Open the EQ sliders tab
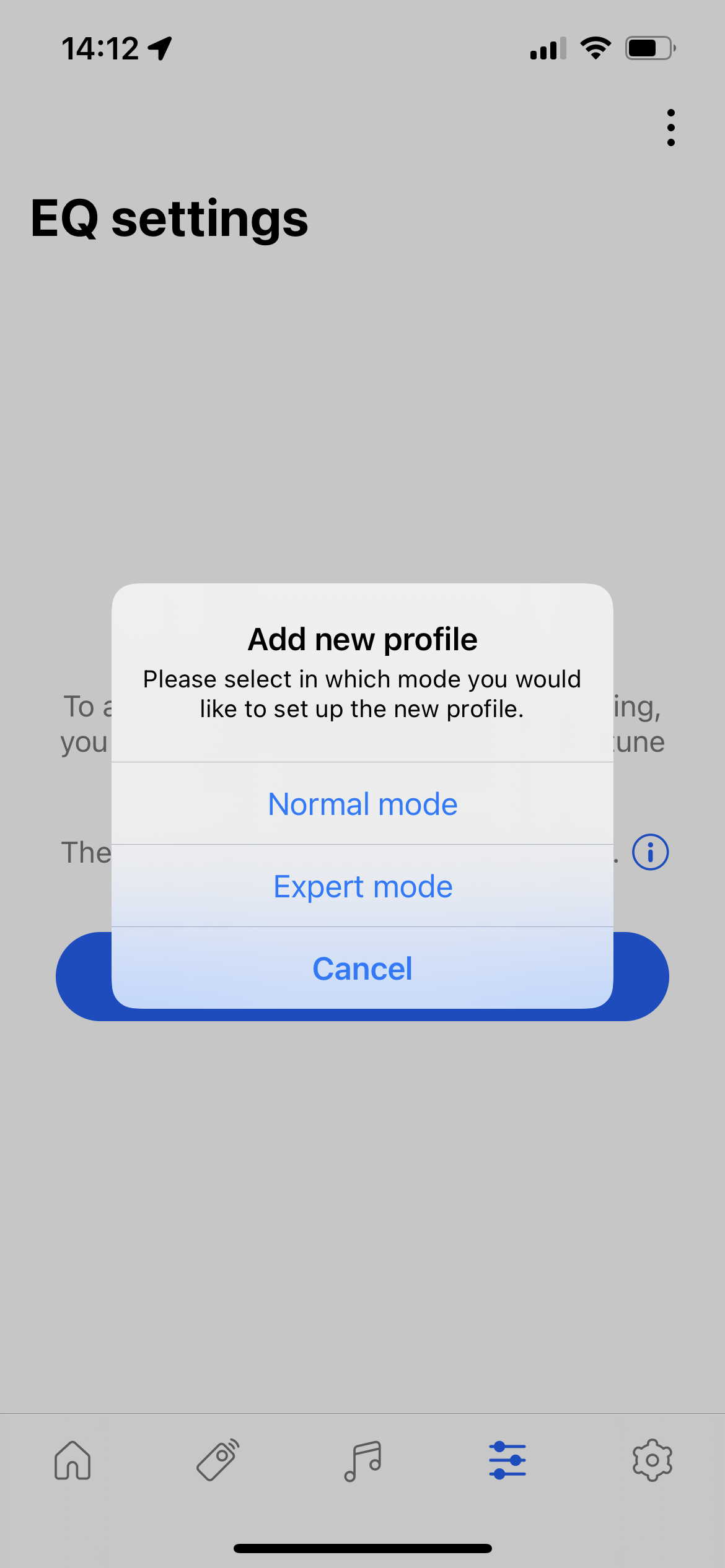This screenshot has height=1568, width=725. coord(507,1460)
